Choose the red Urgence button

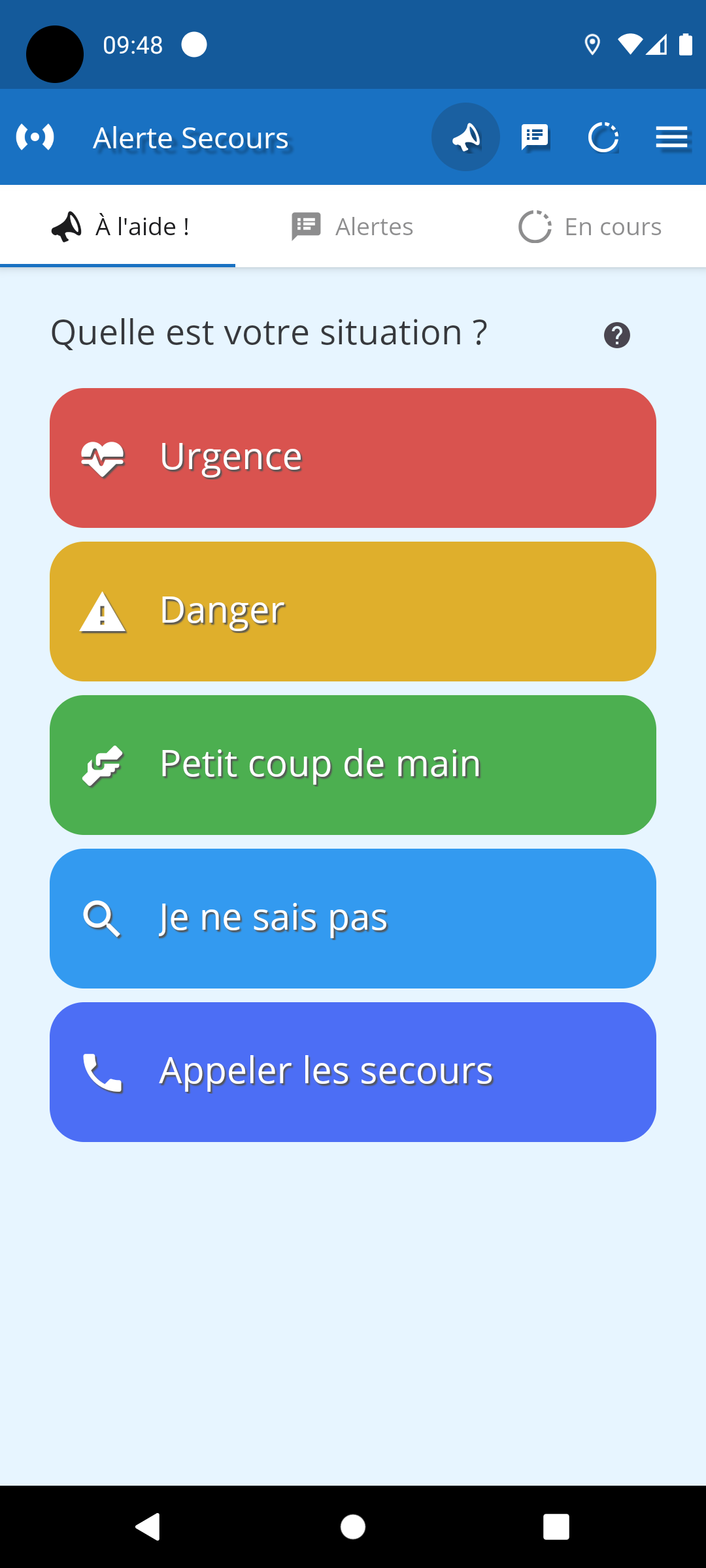coord(353,457)
